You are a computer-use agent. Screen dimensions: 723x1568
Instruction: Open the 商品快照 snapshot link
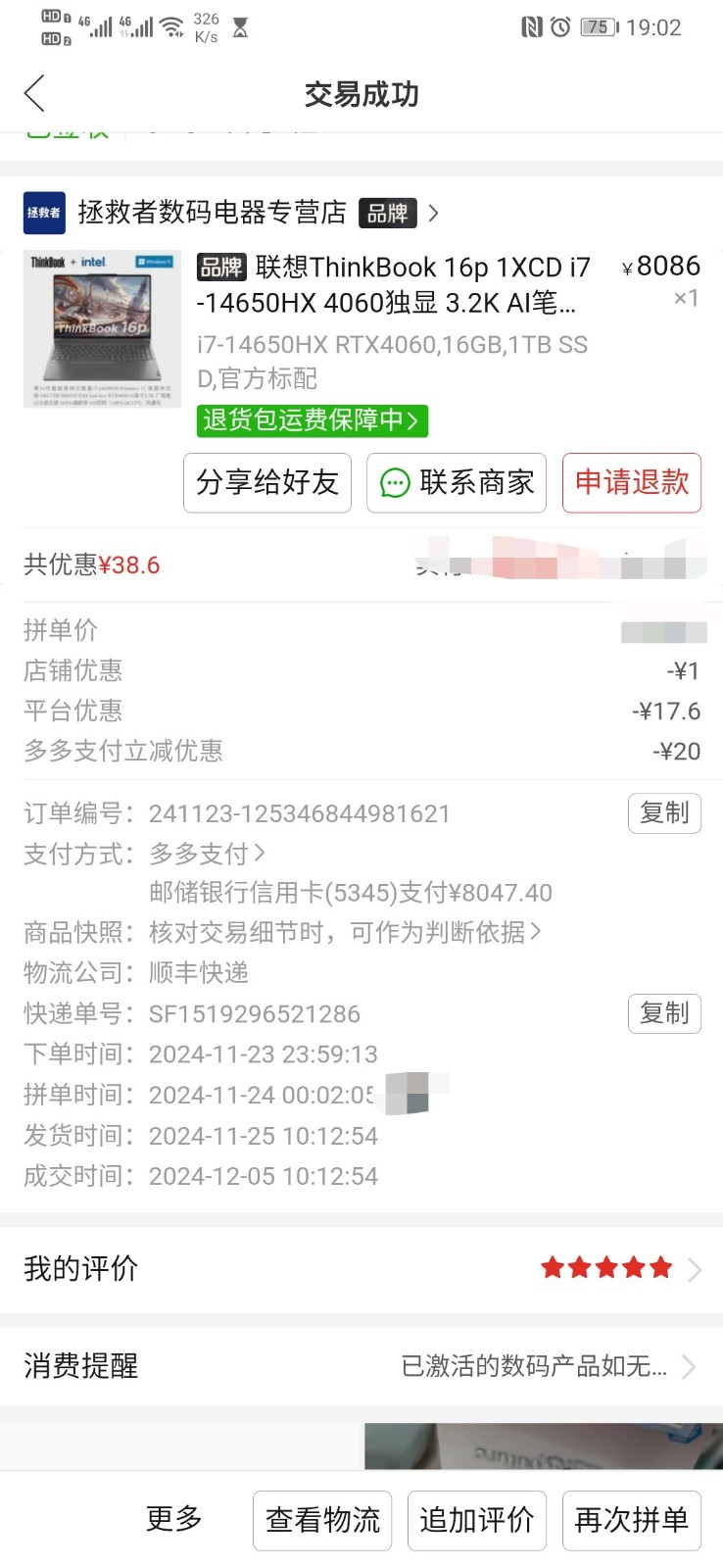coord(343,932)
